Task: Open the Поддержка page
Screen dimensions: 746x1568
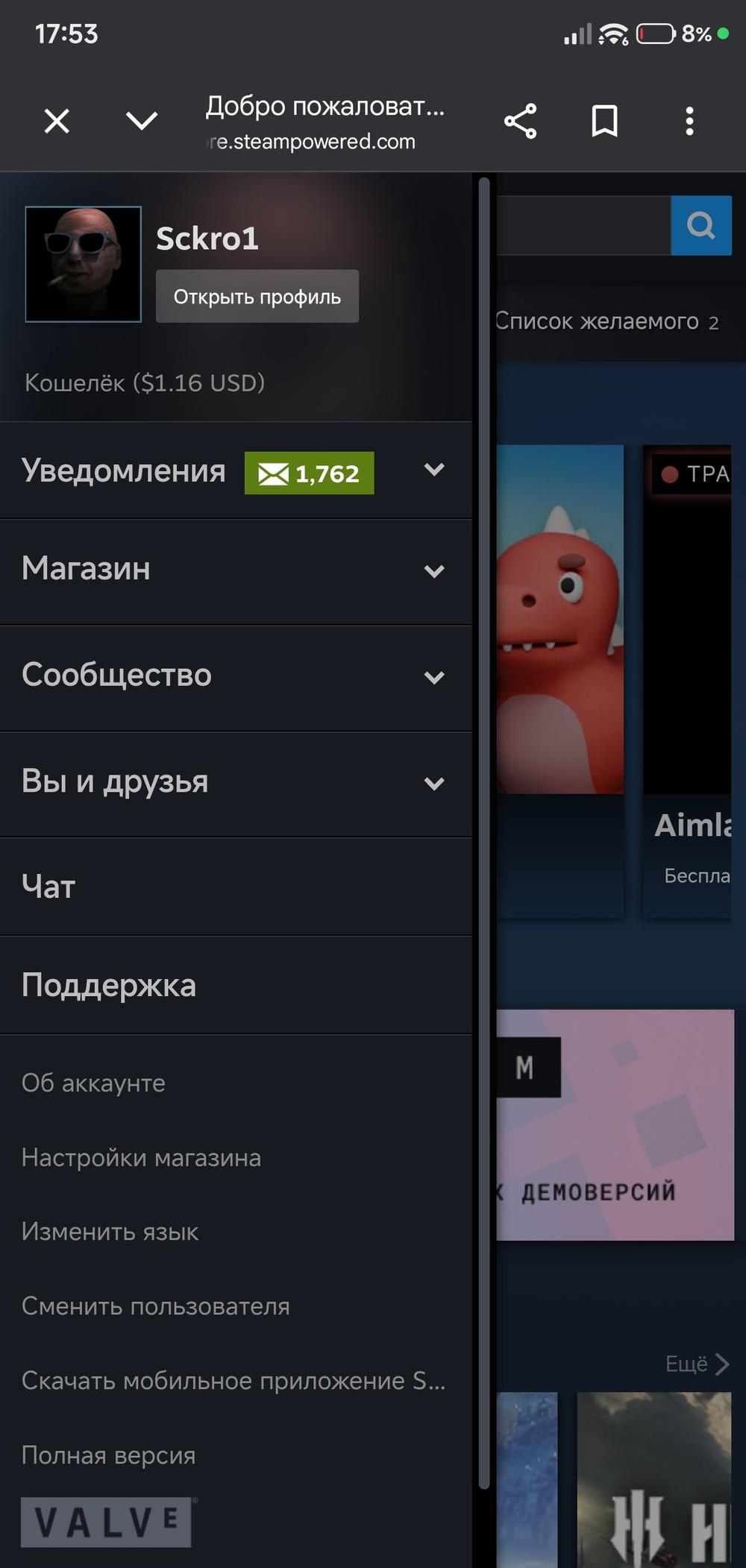Action: 109,986
